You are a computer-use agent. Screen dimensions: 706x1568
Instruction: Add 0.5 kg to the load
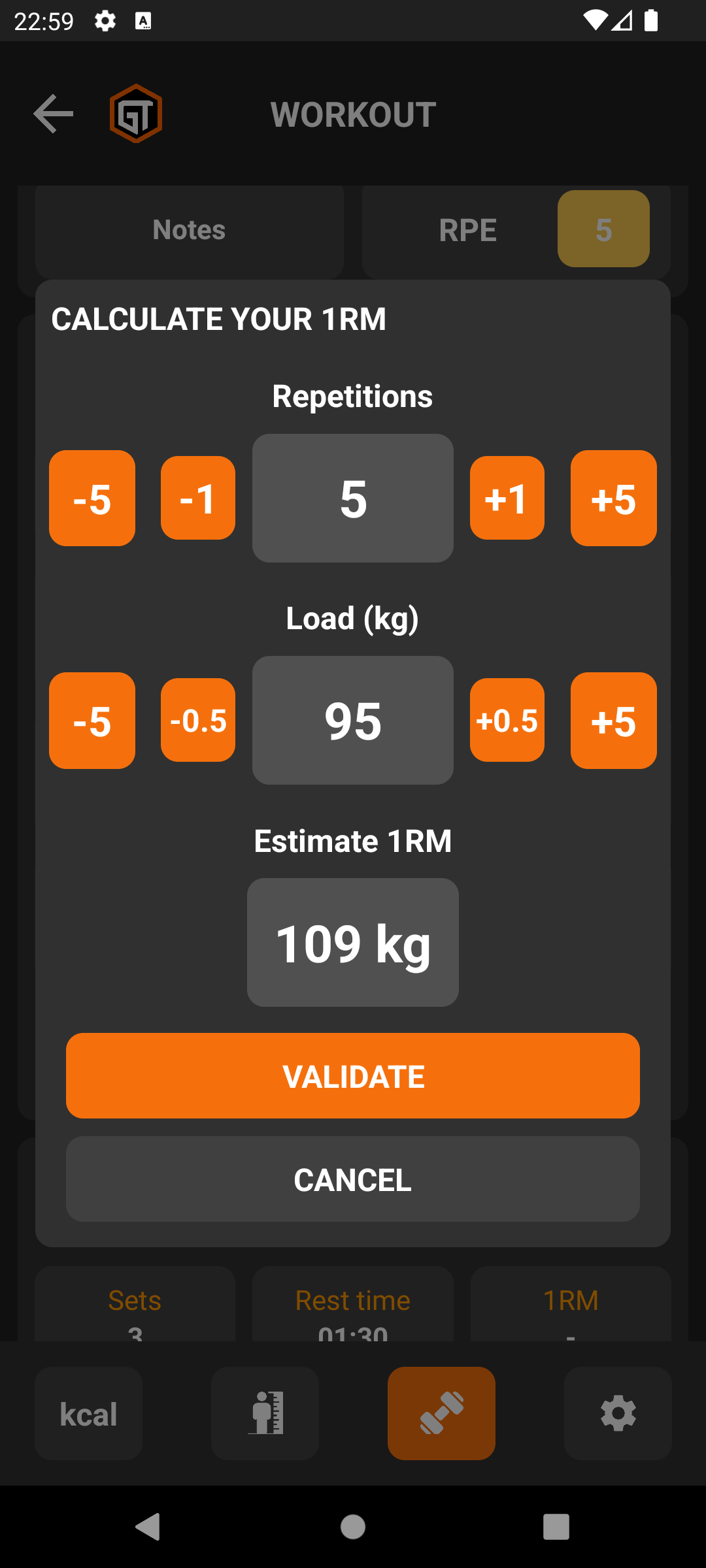tap(507, 720)
